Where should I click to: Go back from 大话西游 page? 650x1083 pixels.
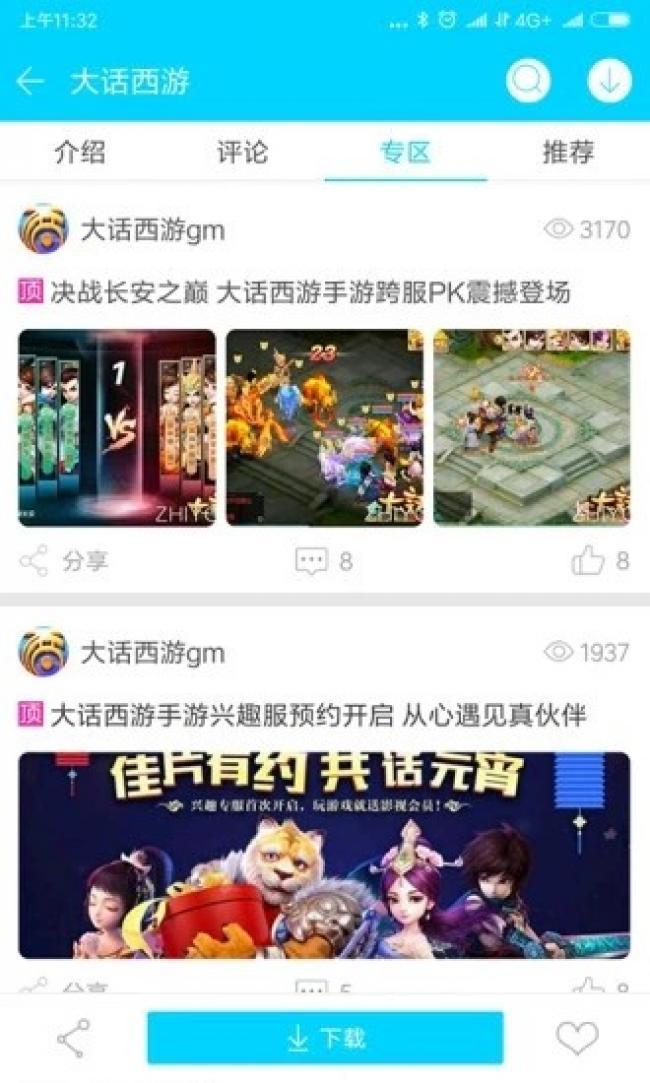[x=31, y=82]
